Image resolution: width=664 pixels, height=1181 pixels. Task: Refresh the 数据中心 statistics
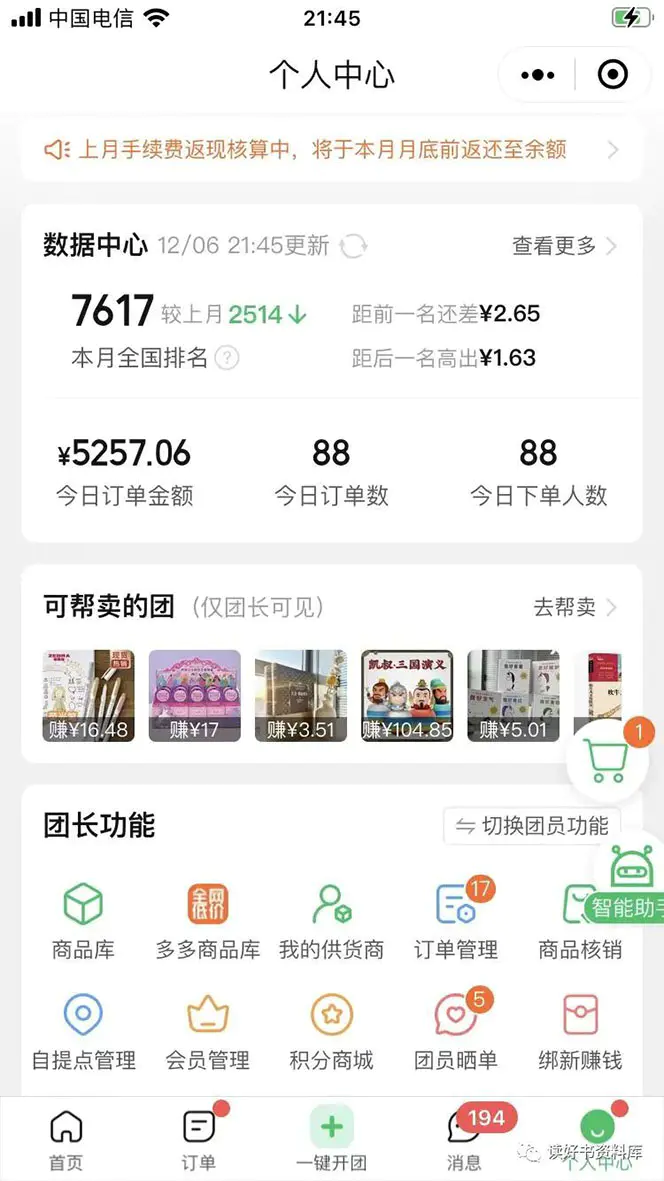click(x=353, y=246)
